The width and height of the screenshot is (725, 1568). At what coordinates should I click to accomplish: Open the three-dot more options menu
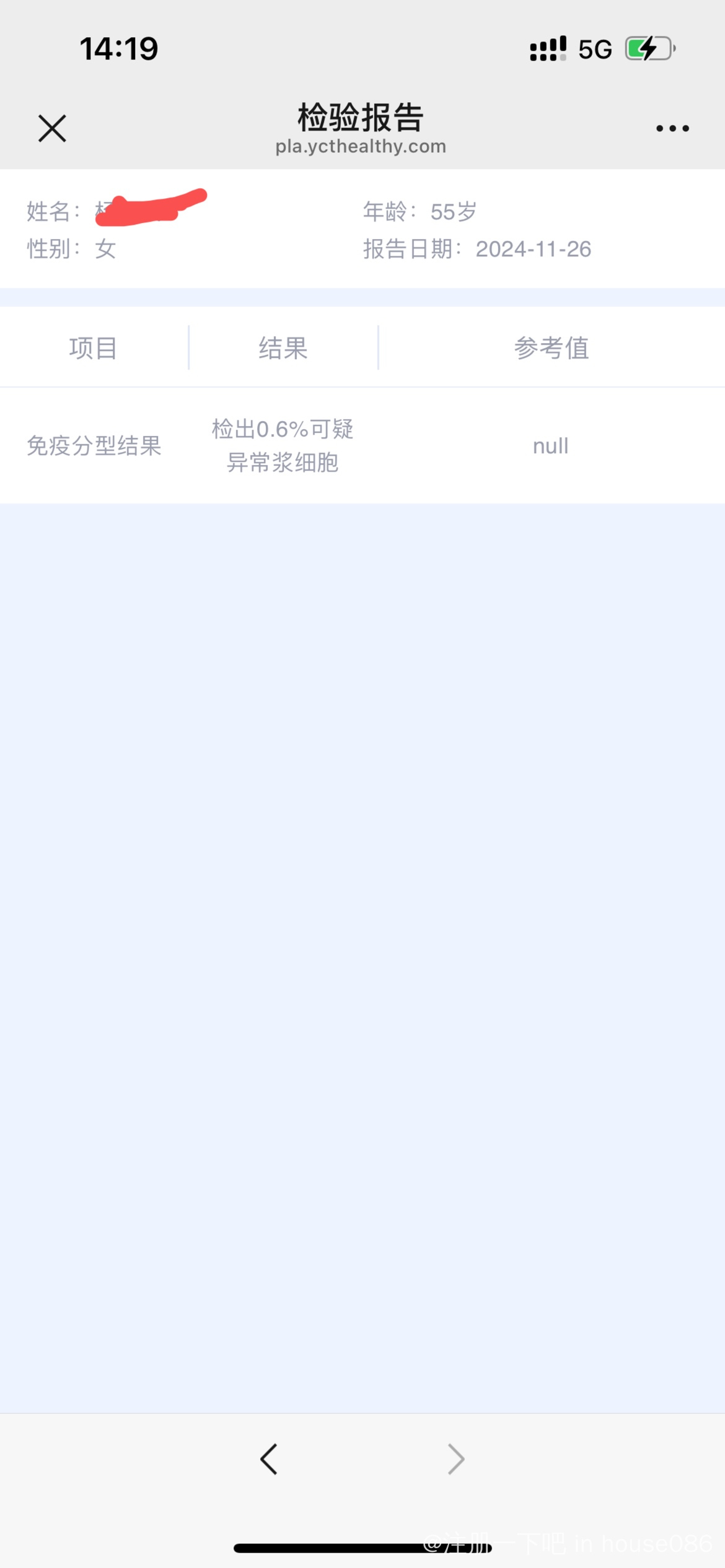point(672,128)
